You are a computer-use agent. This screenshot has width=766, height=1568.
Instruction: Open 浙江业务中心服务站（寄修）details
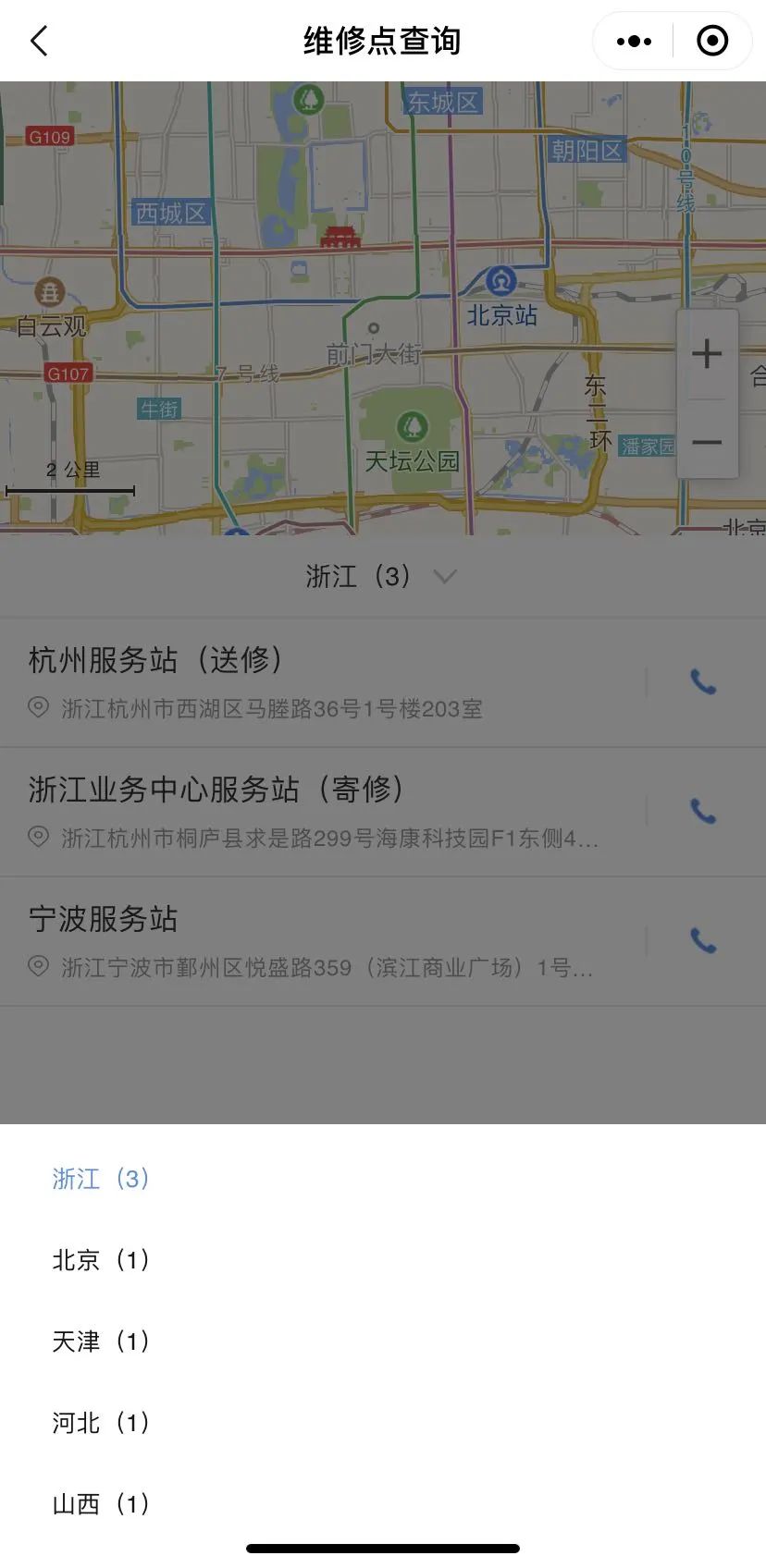coord(315,812)
